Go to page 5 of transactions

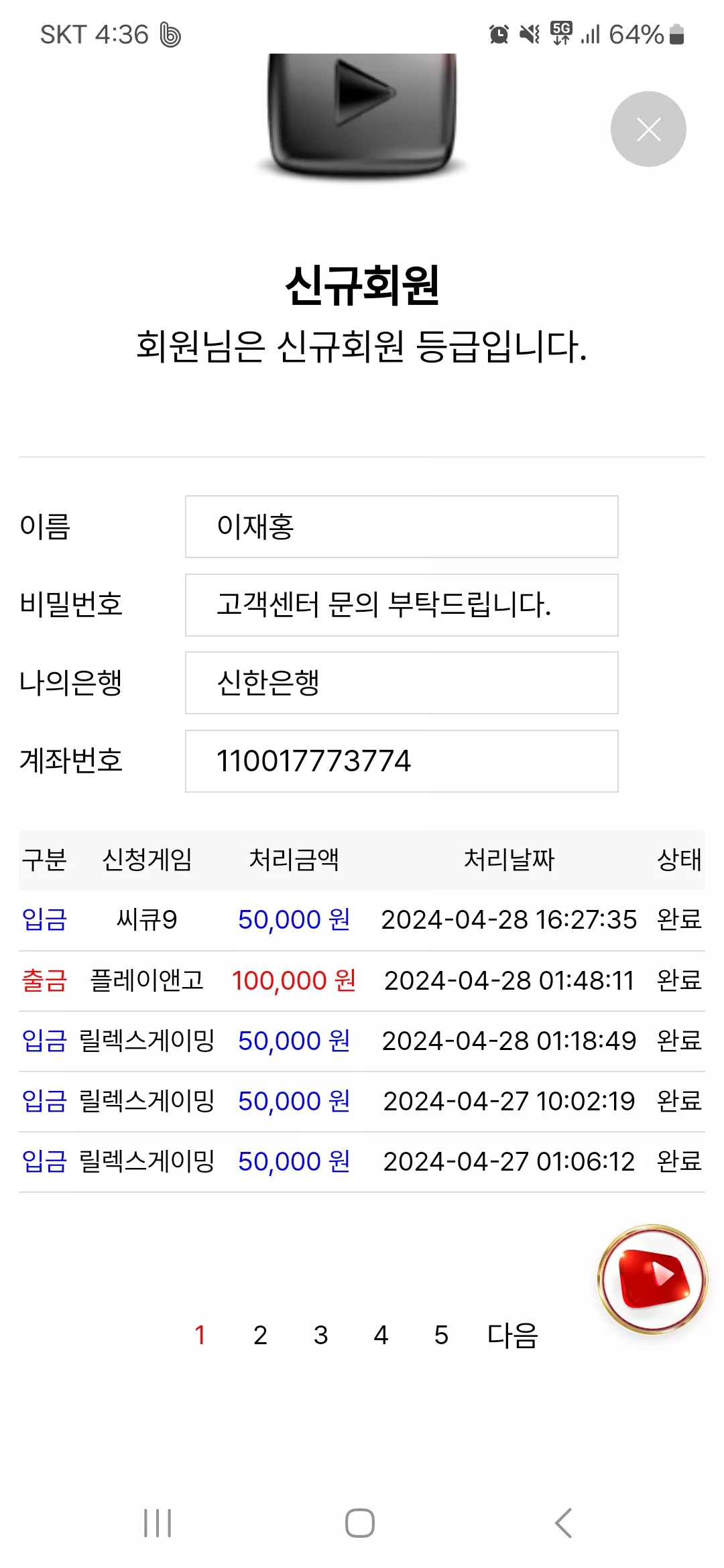(x=441, y=1335)
